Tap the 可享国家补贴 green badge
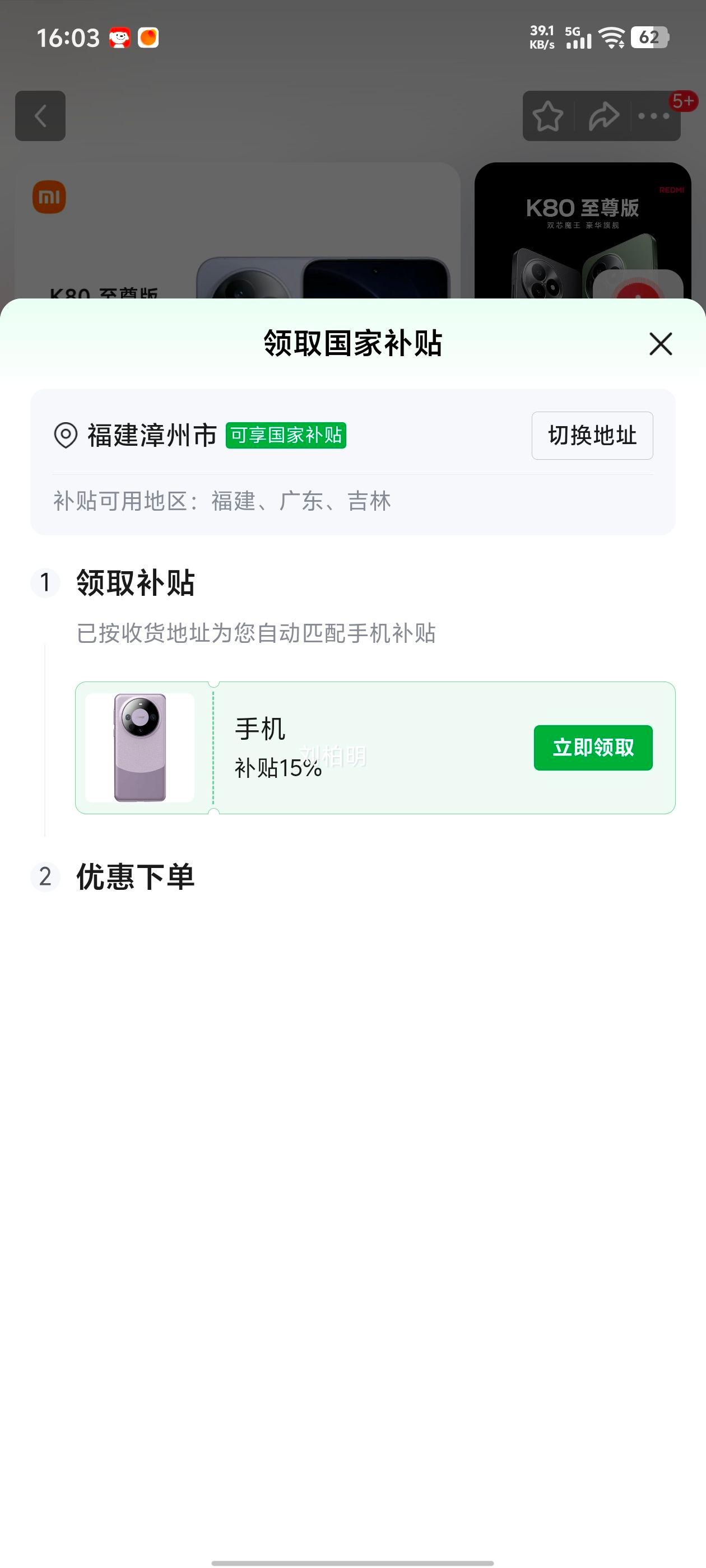 coord(286,435)
